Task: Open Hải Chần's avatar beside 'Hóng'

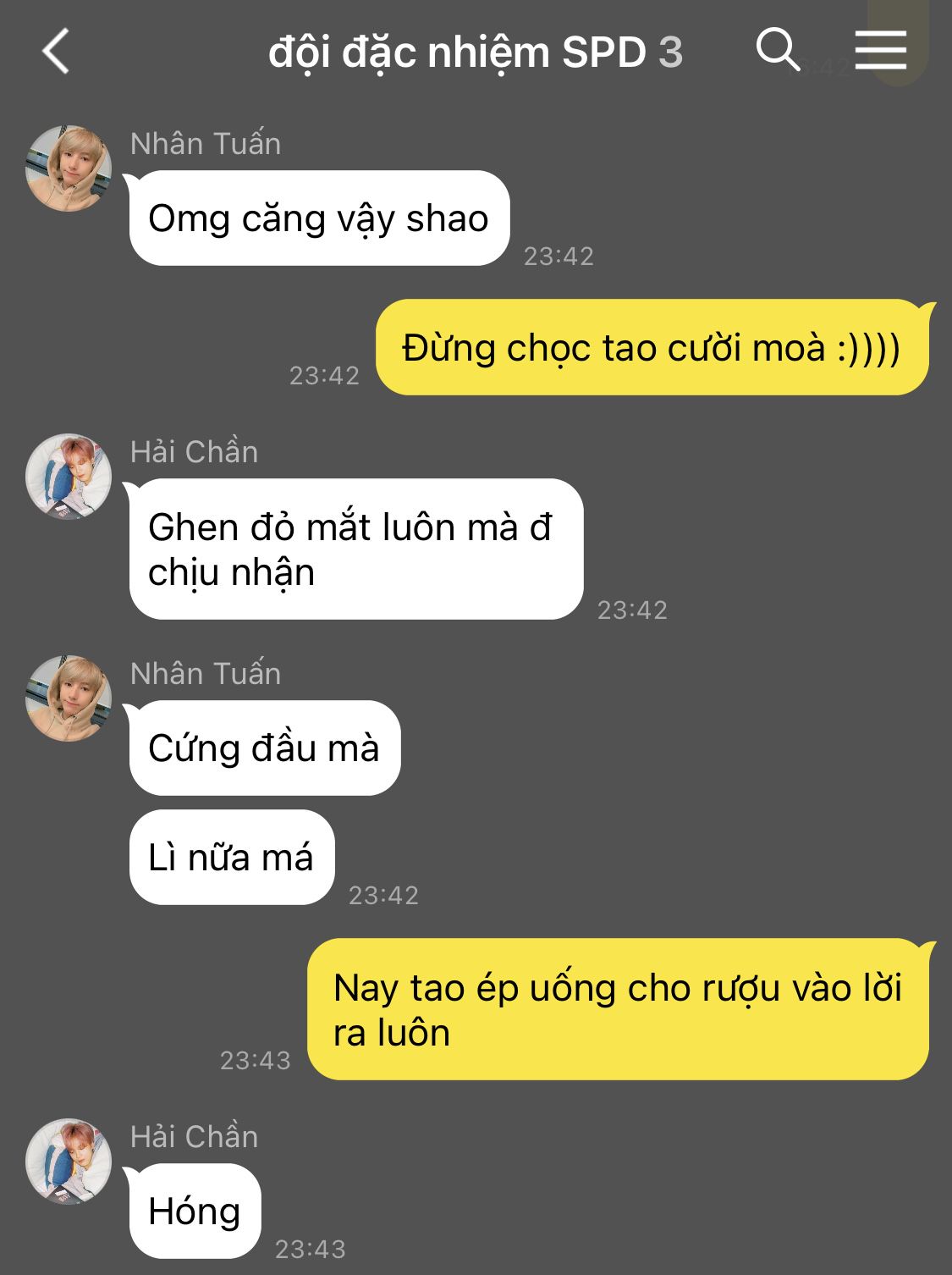Action: 69,1161
